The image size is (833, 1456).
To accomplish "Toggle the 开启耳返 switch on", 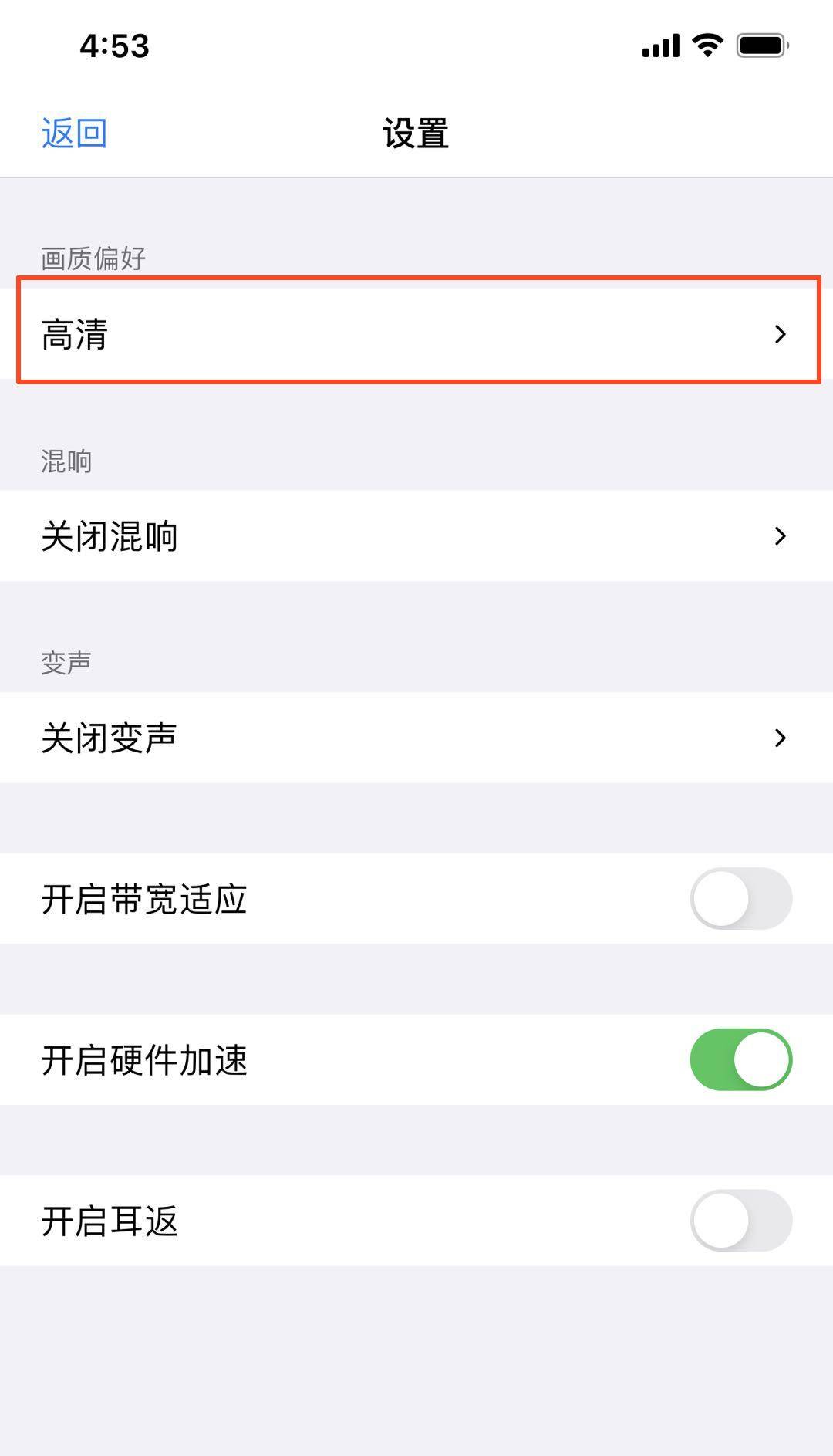I will [x=740, y=1221].
